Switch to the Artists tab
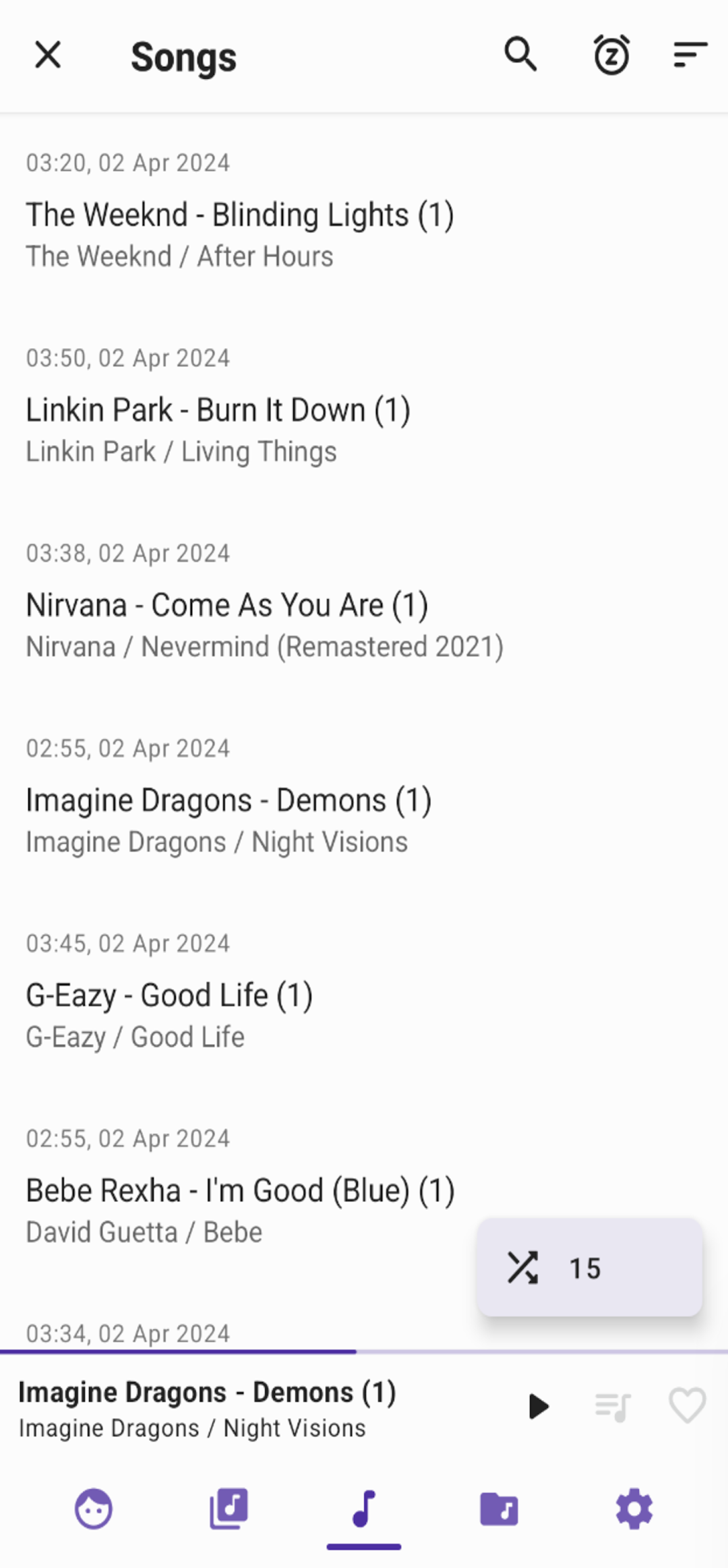This screenshot has width=728, height=1568. pyautogui.click(x=94, y=1509)
